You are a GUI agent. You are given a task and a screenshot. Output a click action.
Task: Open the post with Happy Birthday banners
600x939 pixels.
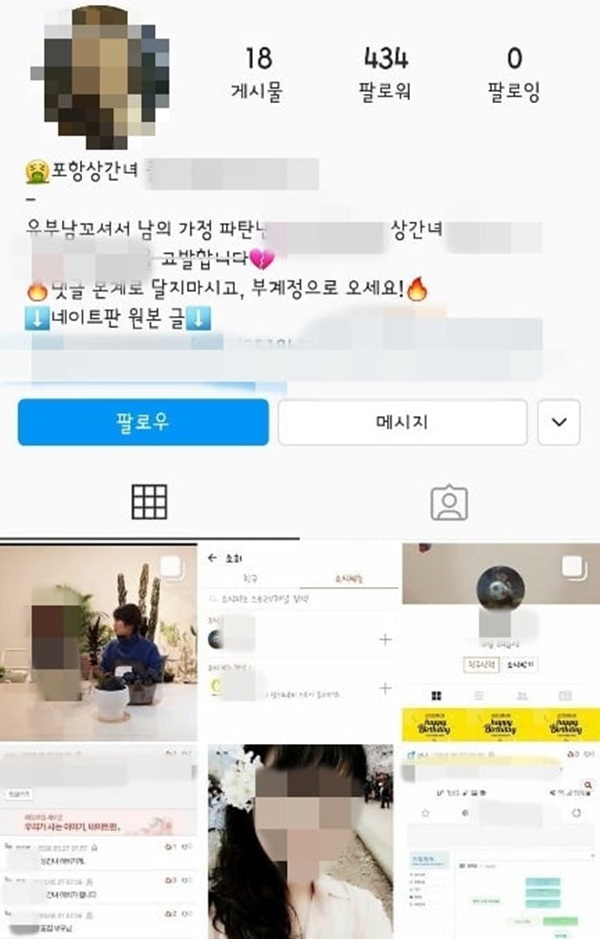click(x=500, y=640)
